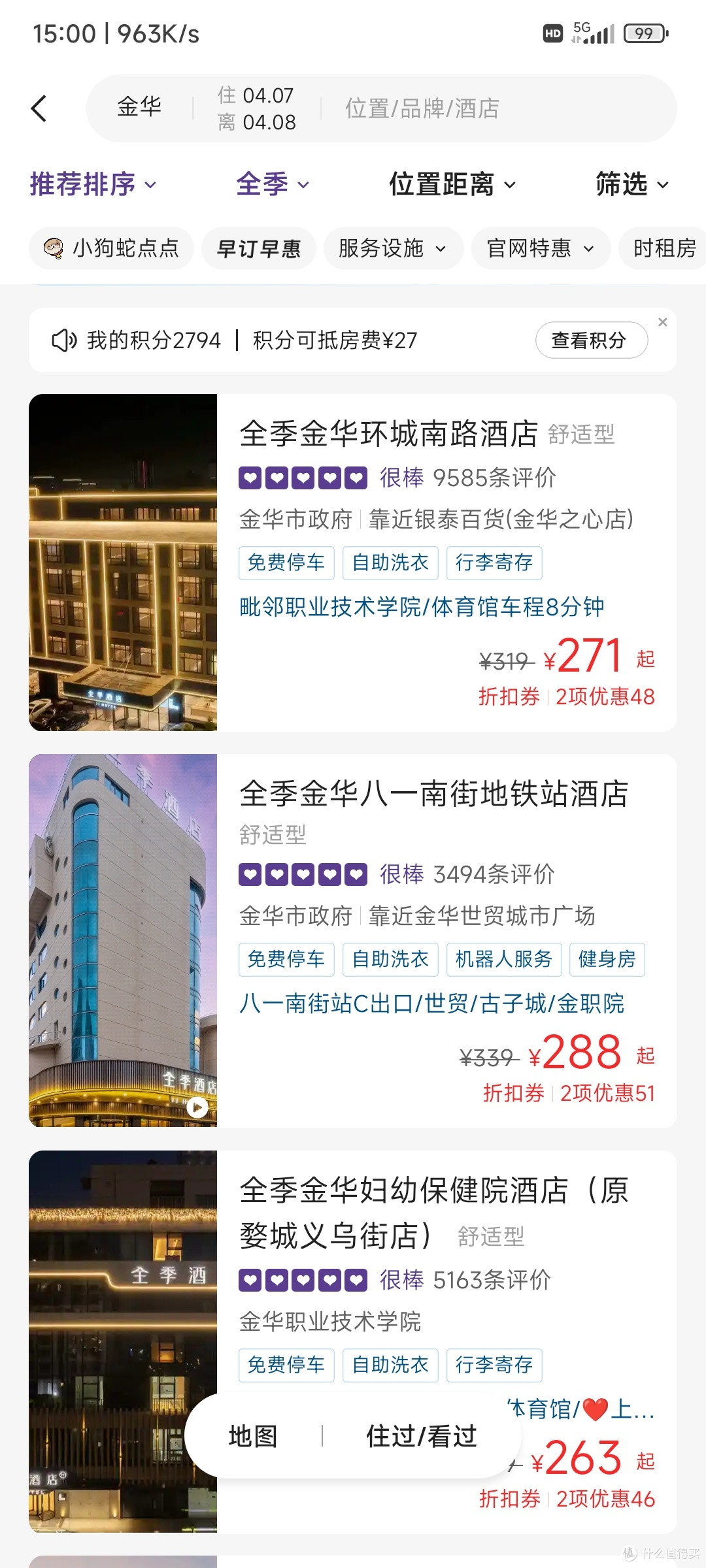Image resolution: width=706 pixels, height=1568 pixels.
Task: Click the speaker icon on the points banner
Action: point(64,340)
